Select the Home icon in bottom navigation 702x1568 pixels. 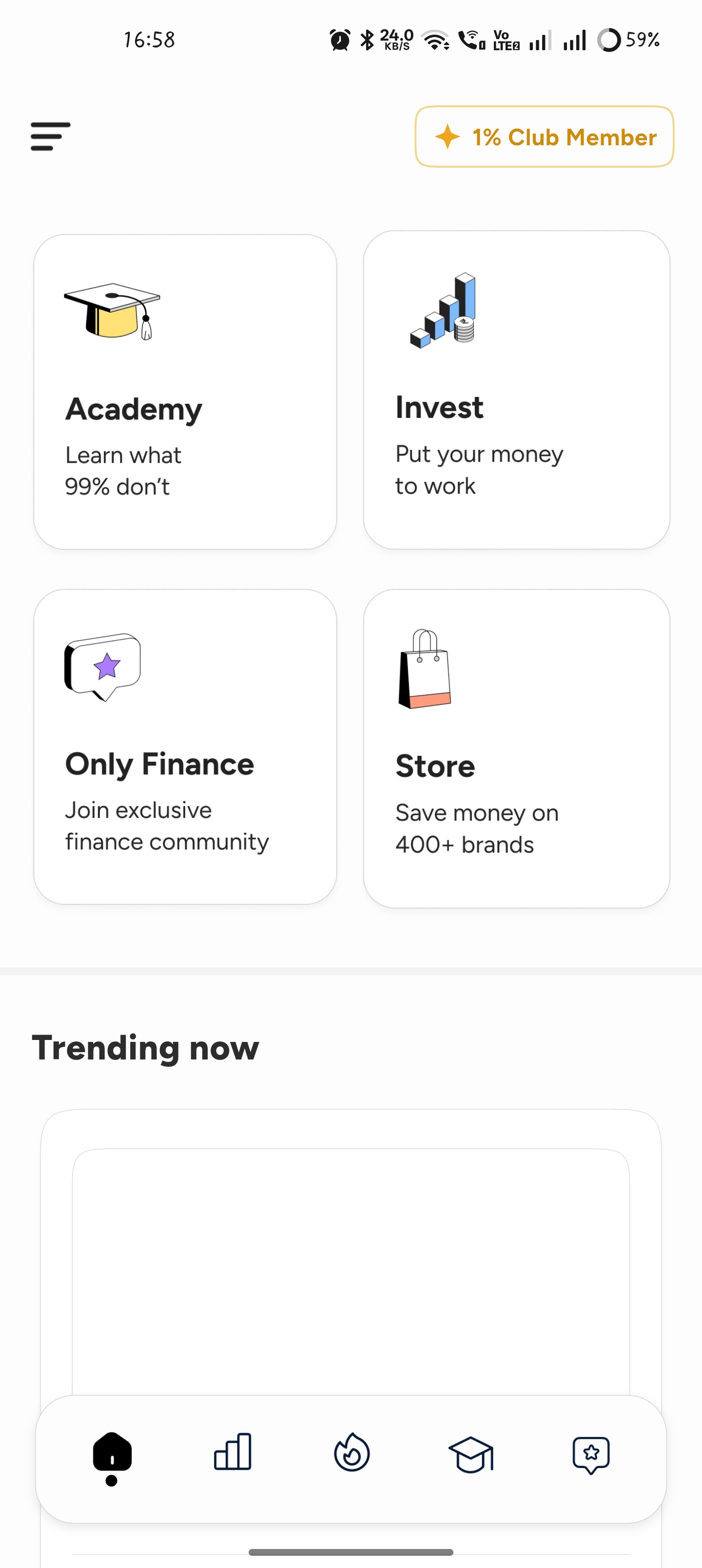point(112,1454)
